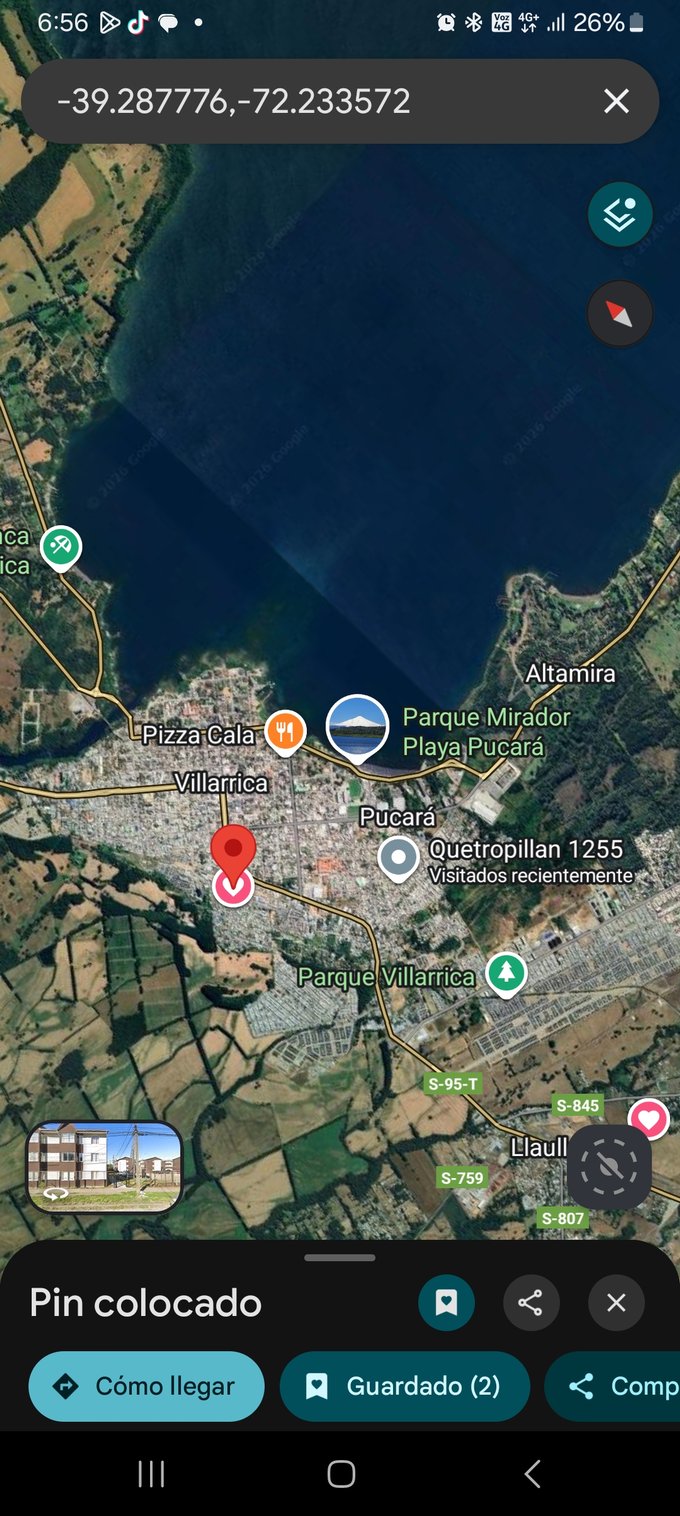This screenshot has width=680, height=1516.
Task: Go to the home screen
Action: (341, 1473)
